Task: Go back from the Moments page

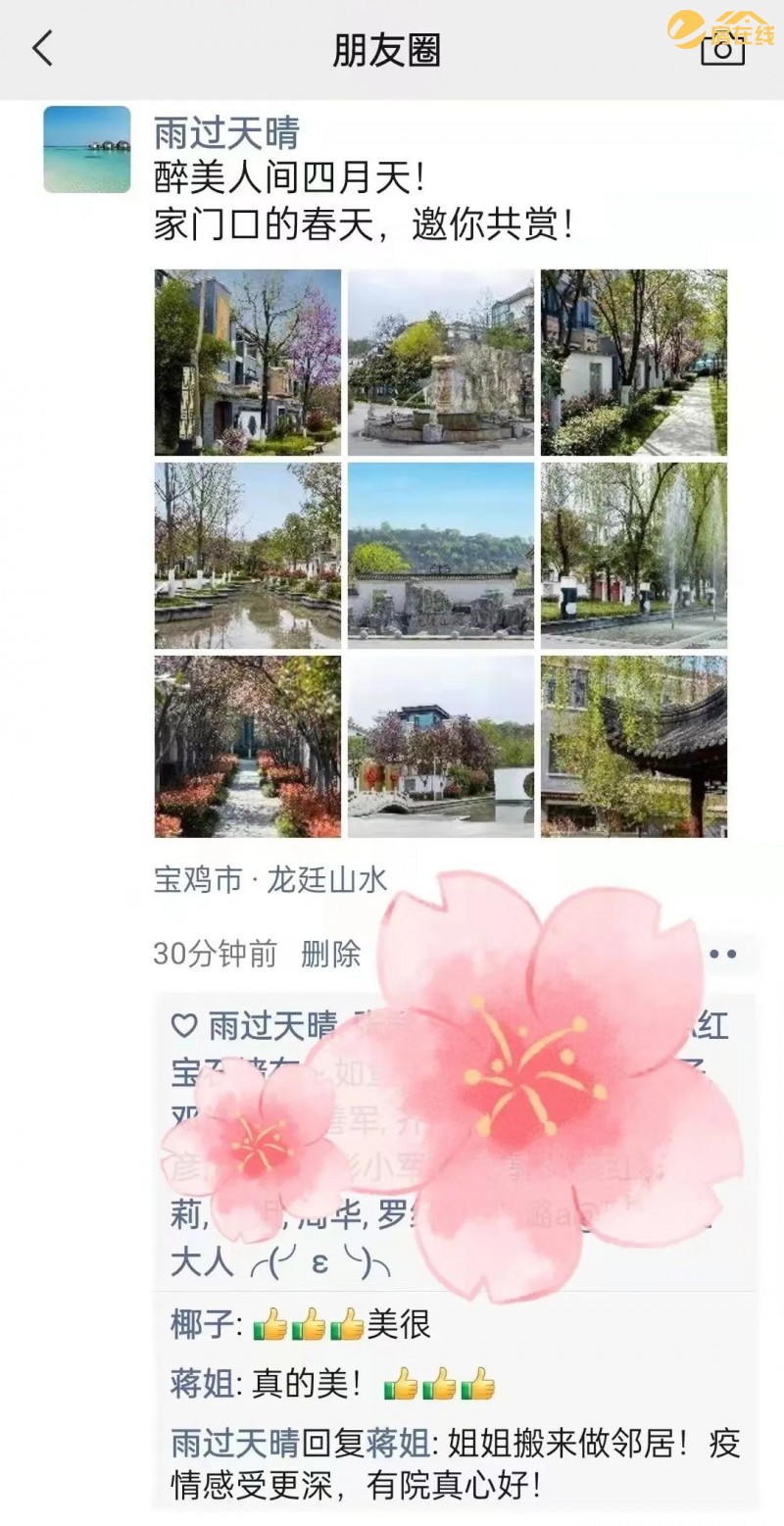Action: pos(42,48)
